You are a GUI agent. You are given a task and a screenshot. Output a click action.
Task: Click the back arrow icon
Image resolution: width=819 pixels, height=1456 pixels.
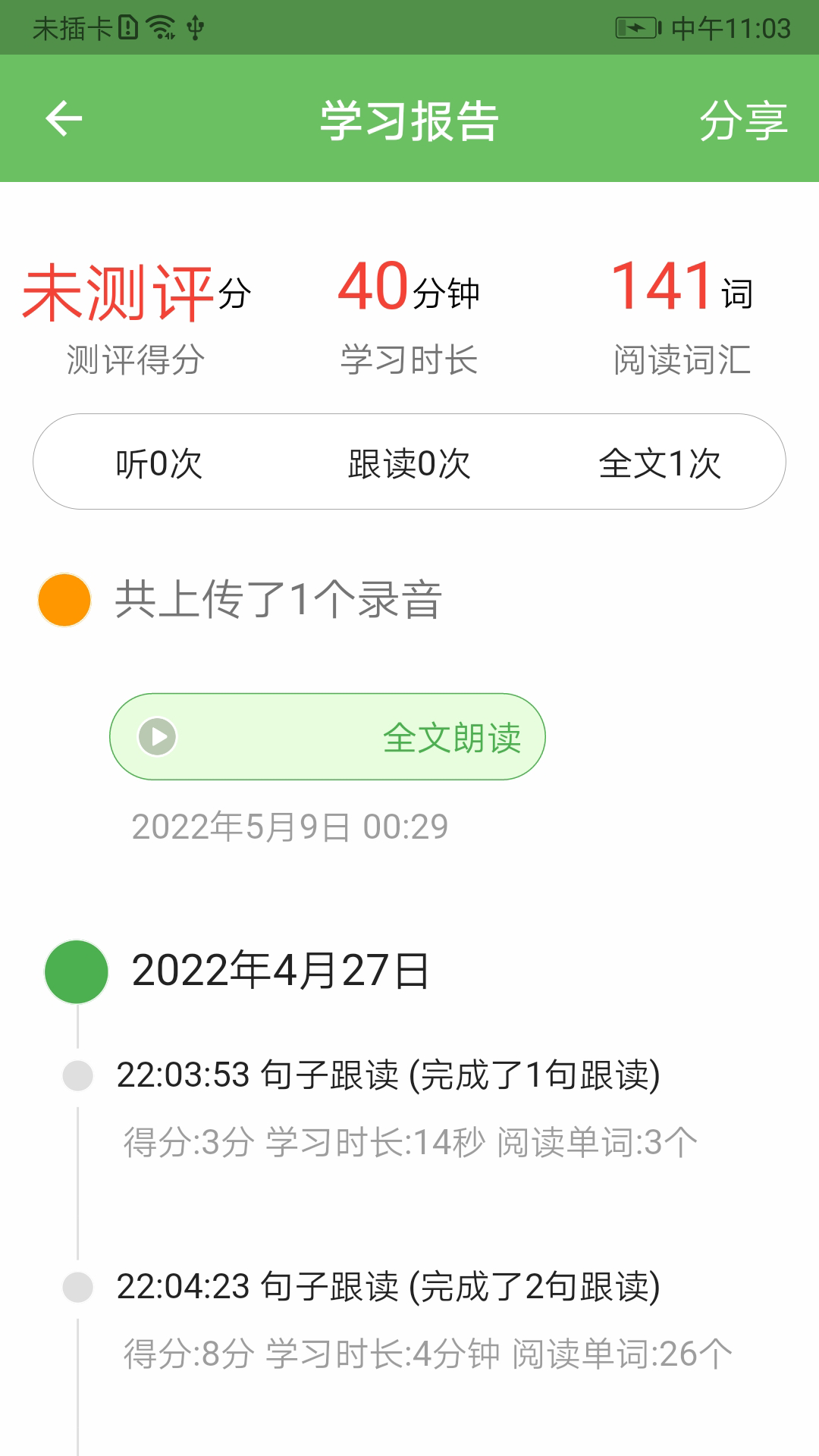click(x=64, y=118)
